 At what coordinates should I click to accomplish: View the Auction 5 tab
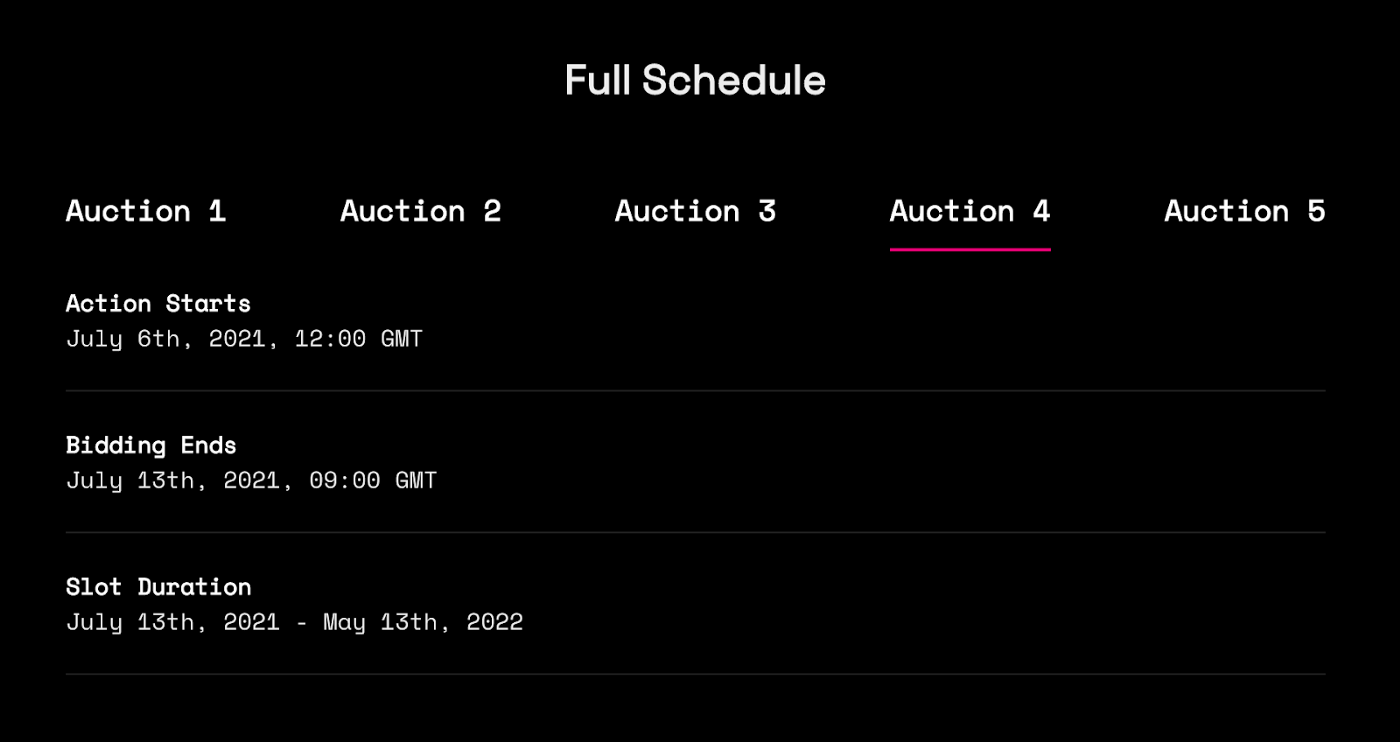1244,211
